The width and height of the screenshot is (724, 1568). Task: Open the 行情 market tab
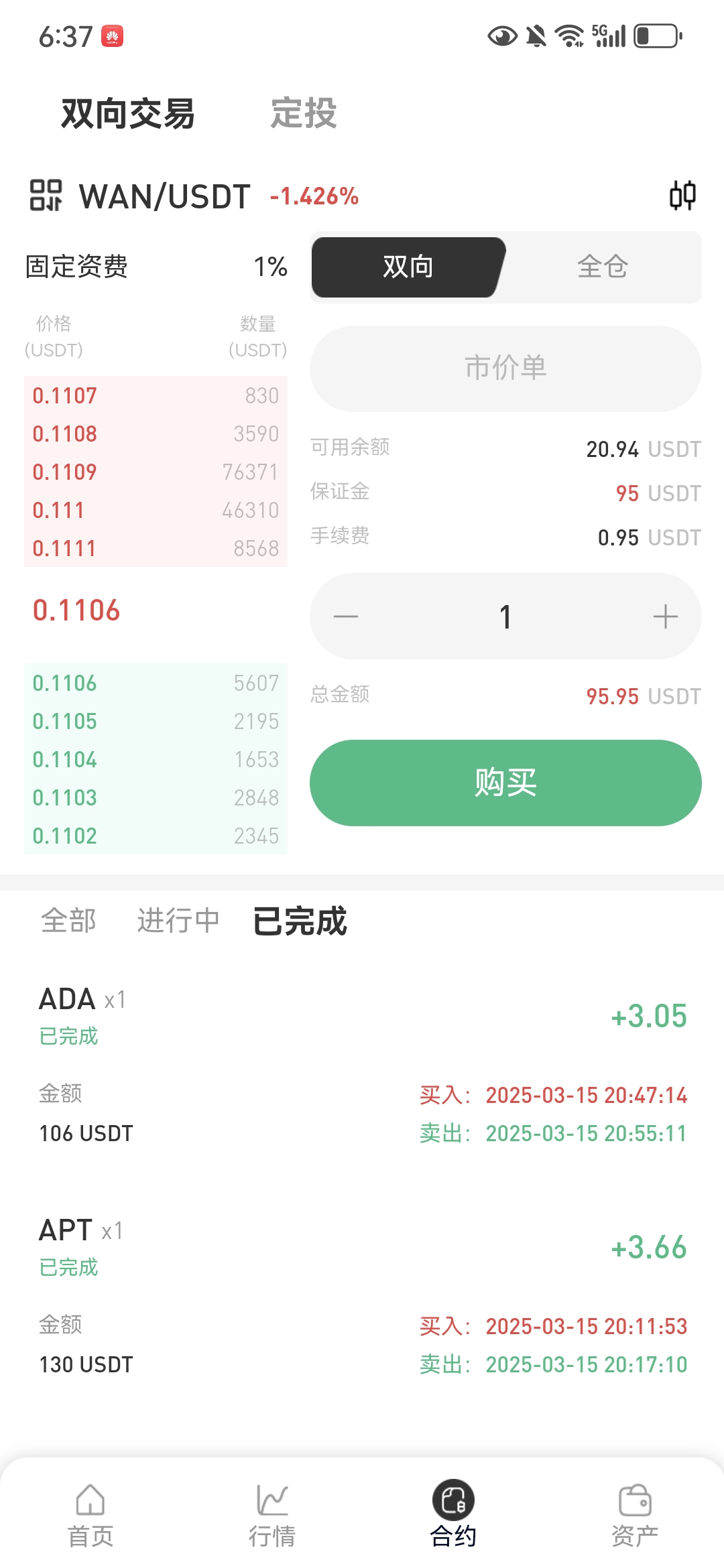(272, 1516)
